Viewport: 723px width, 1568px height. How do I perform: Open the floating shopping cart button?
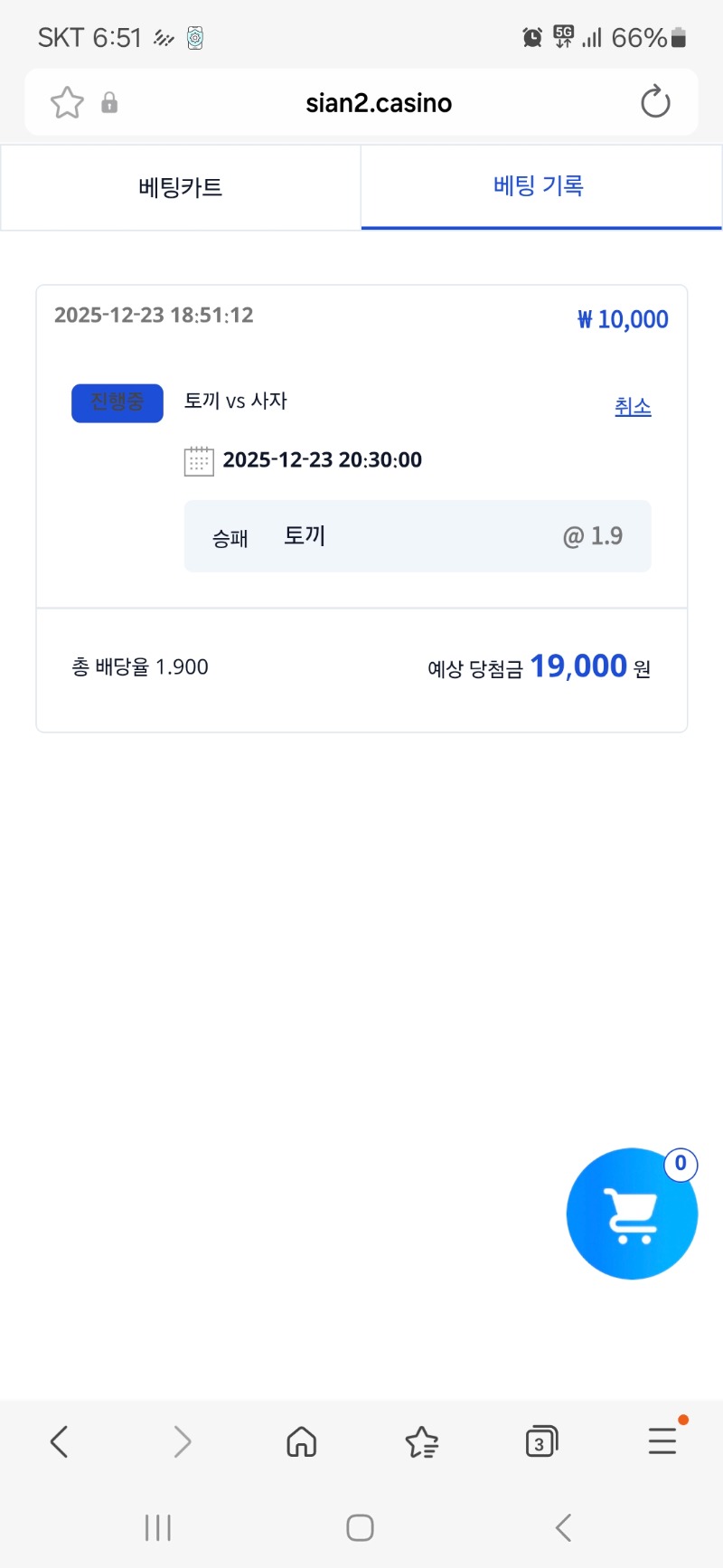click(632, 1214)
